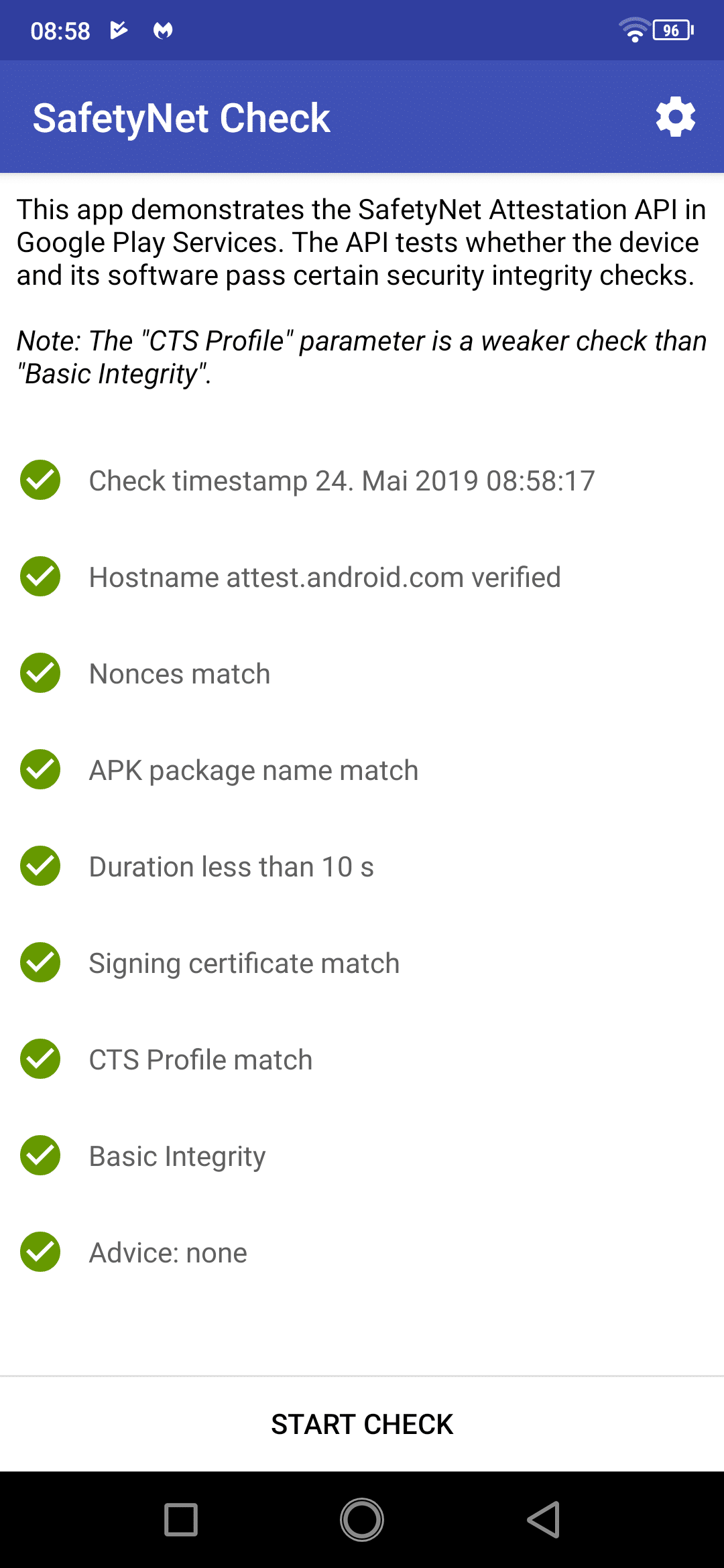Tap the START CHECK button
Viewport: 724px width, 1568px height.
point(362,1424)
